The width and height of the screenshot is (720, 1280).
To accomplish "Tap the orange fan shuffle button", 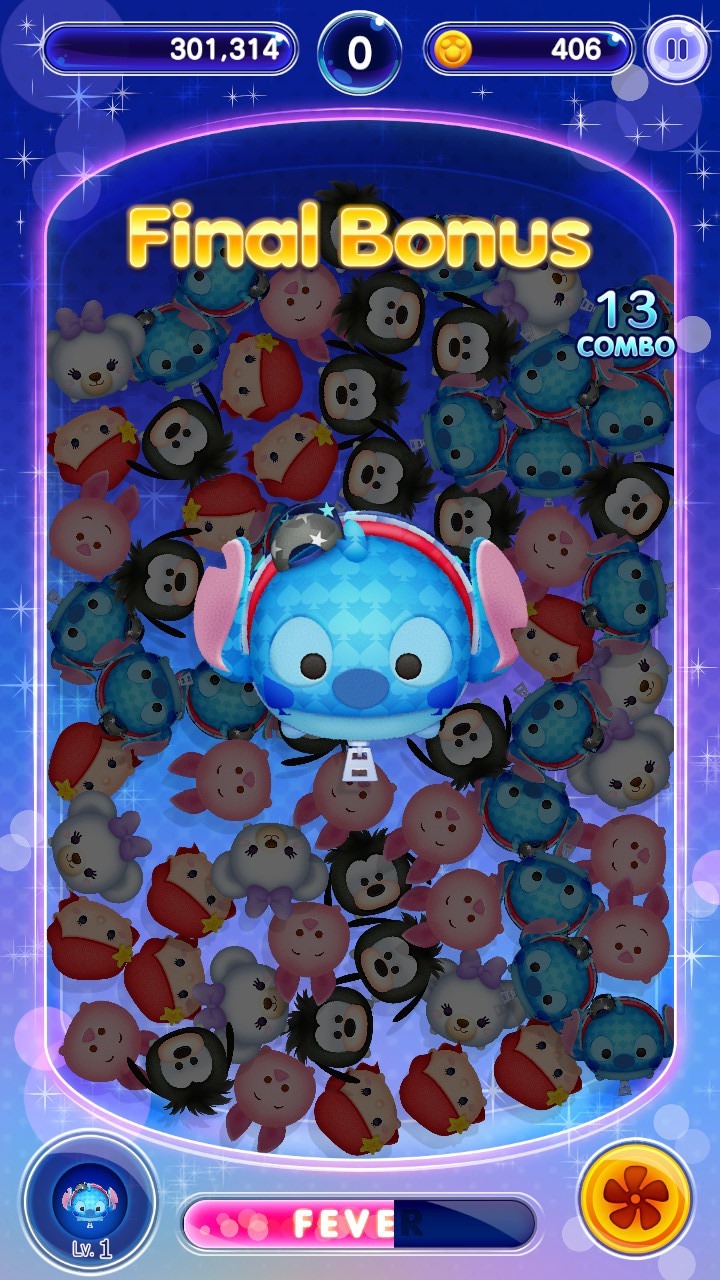I will click(635, 1198).
